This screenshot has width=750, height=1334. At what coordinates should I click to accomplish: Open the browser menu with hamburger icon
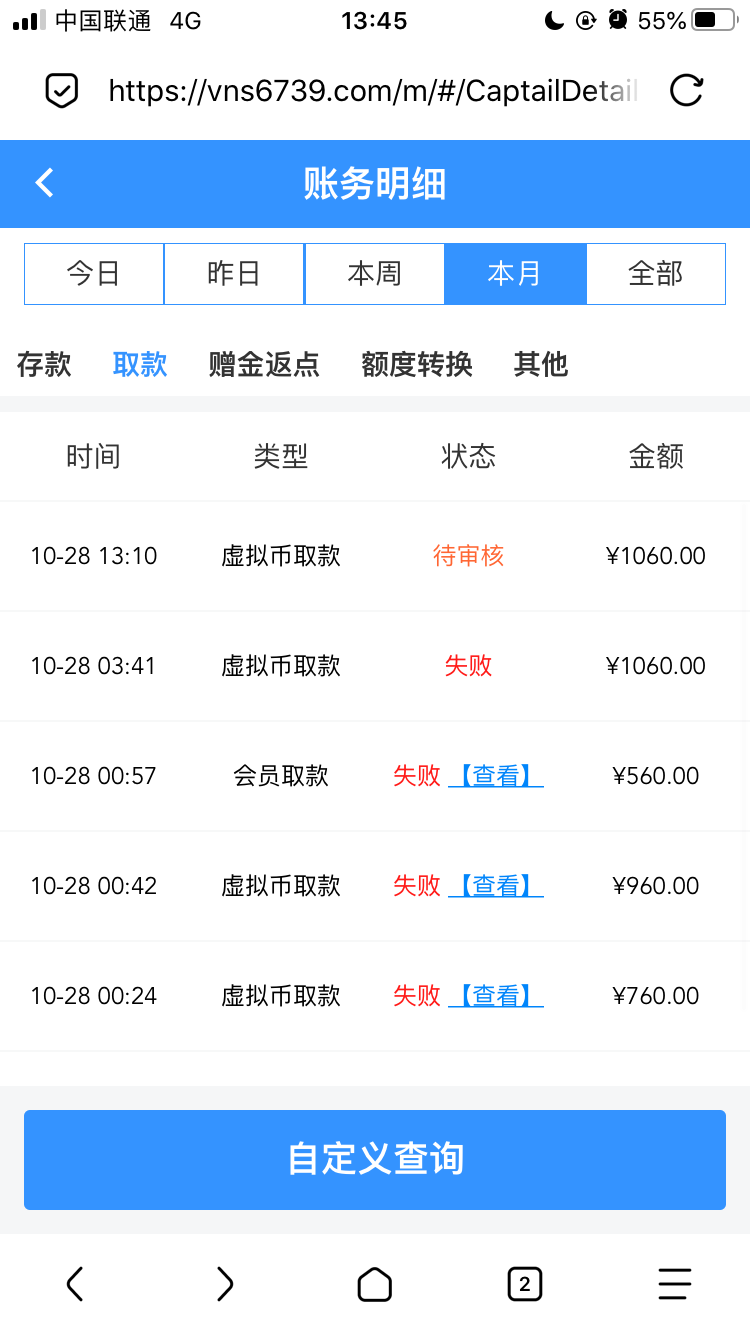click(675, 1283)
